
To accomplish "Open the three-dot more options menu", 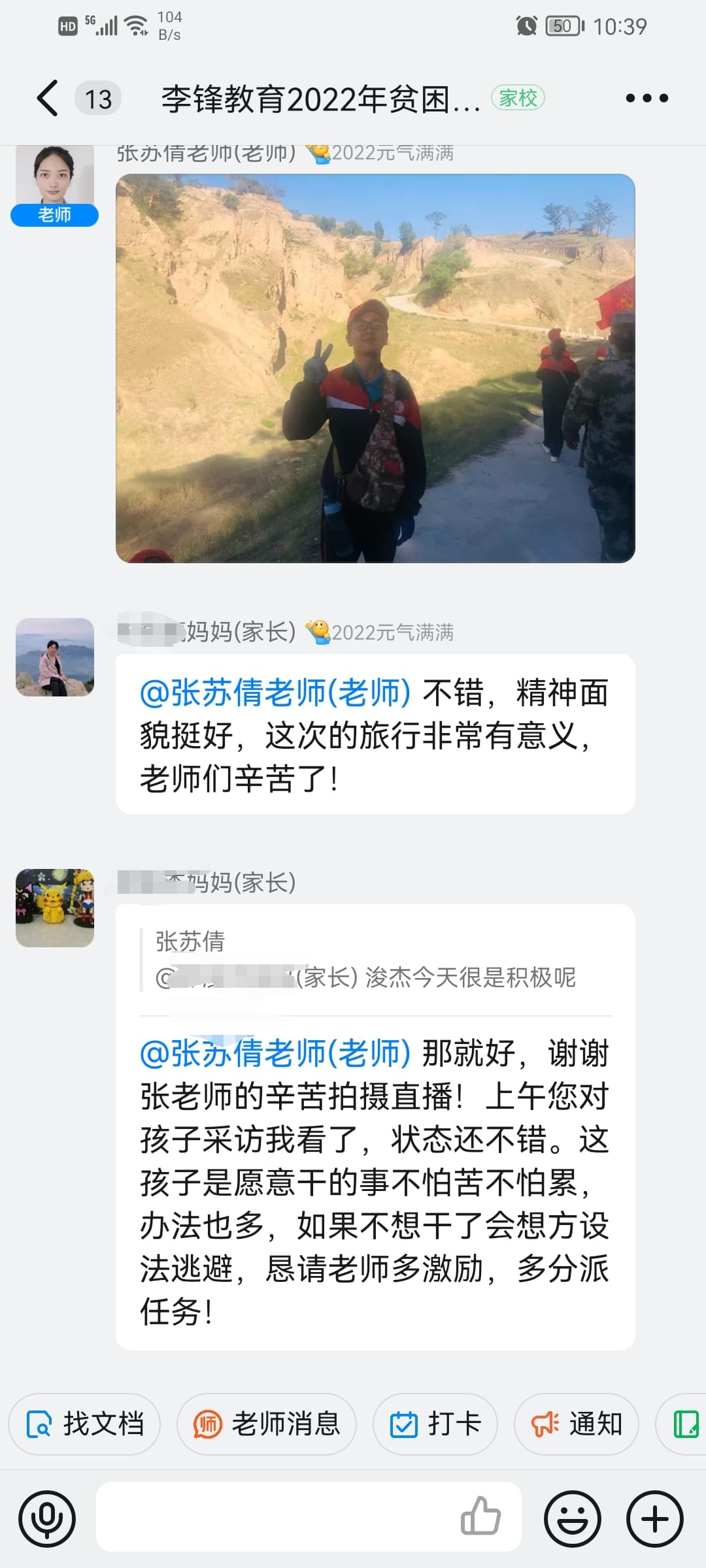I will click(x=647, y=99).
